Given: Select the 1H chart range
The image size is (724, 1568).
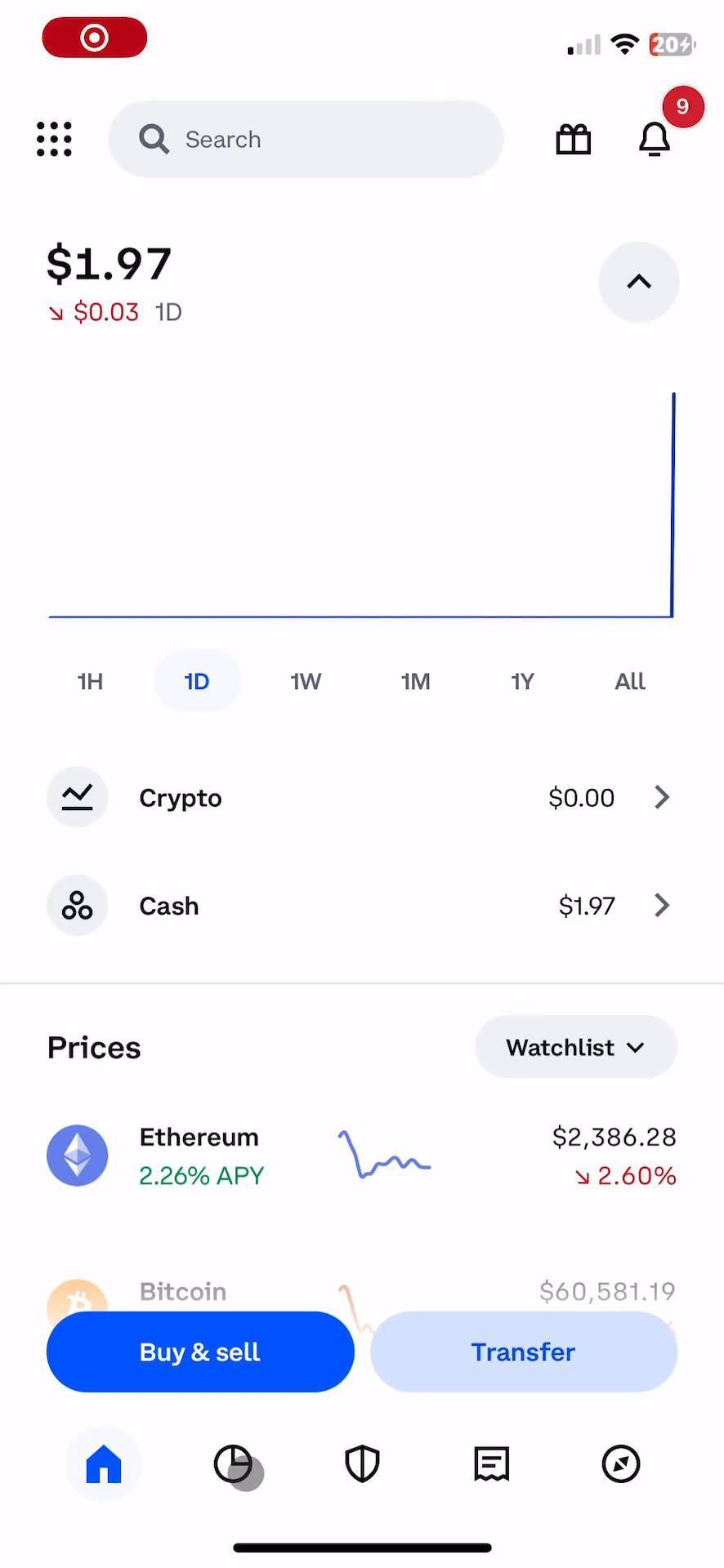Looking at the screenshot, I should [x=90, y=681].
